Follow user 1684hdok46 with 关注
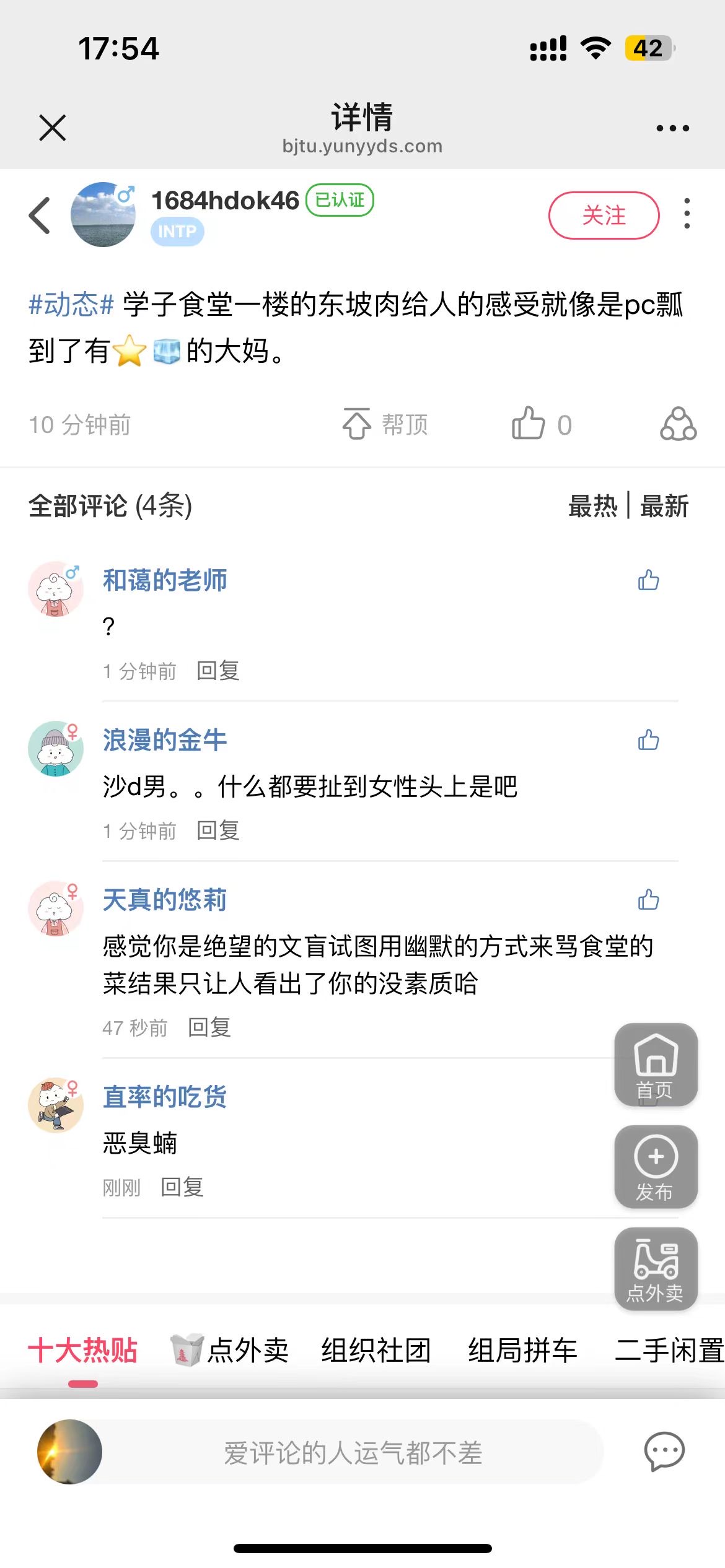This screenshot has height=1568, width=725. 604,216
